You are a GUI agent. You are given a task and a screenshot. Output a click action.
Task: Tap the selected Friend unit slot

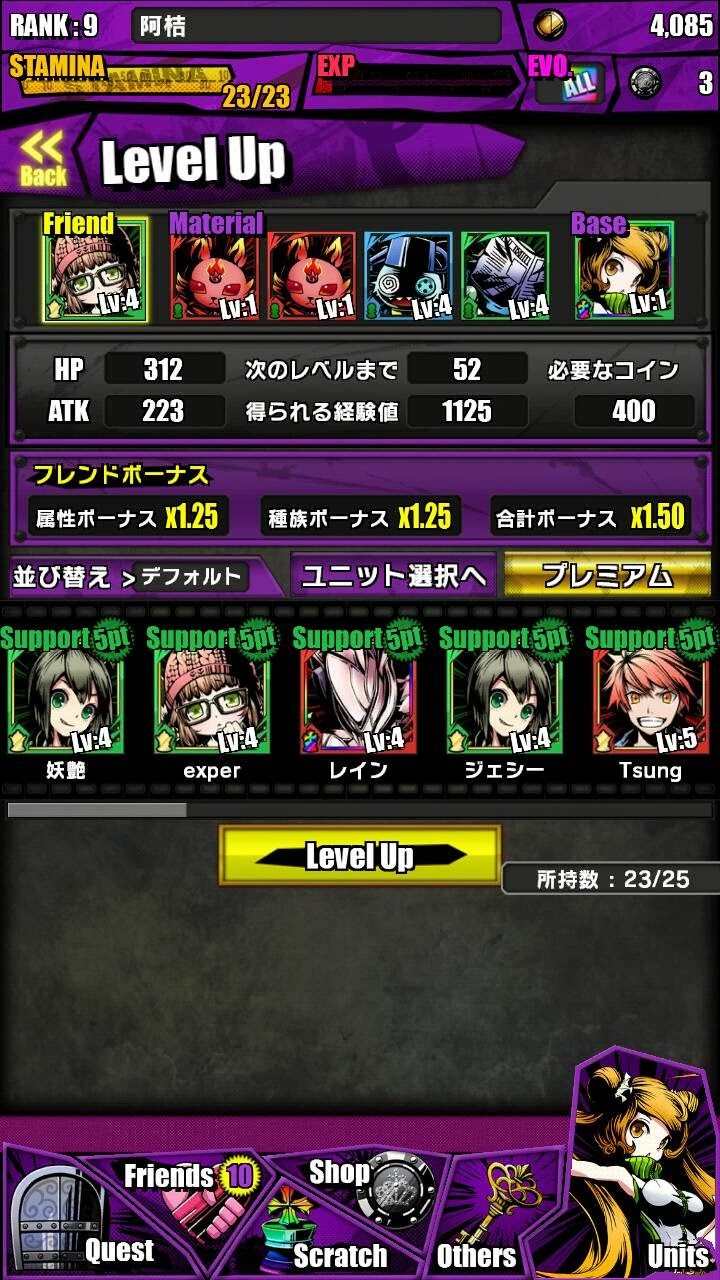98,272
